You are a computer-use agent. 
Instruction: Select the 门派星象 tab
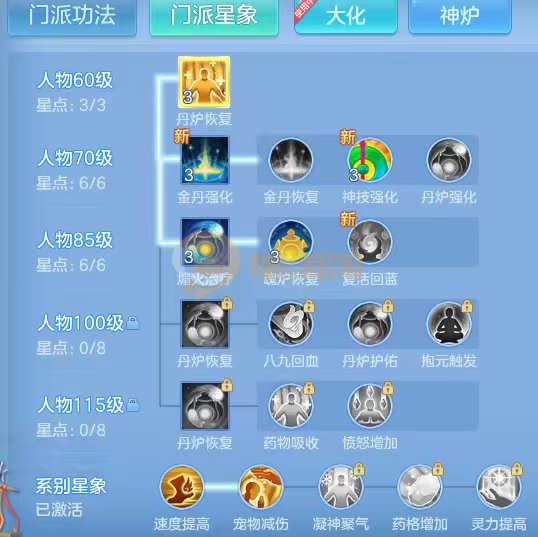tap(214, 16)
